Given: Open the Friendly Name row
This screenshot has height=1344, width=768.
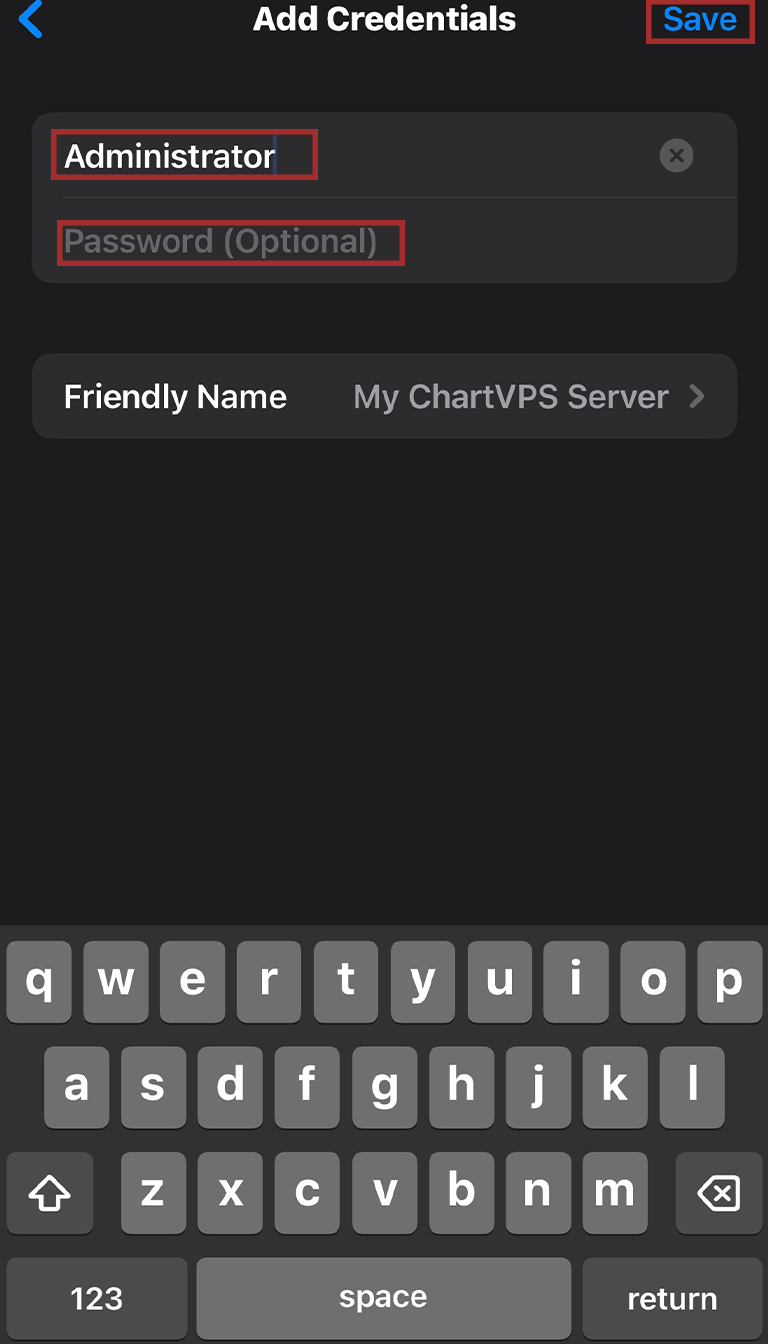Looking at the screenshot, I should pos(384,397).
